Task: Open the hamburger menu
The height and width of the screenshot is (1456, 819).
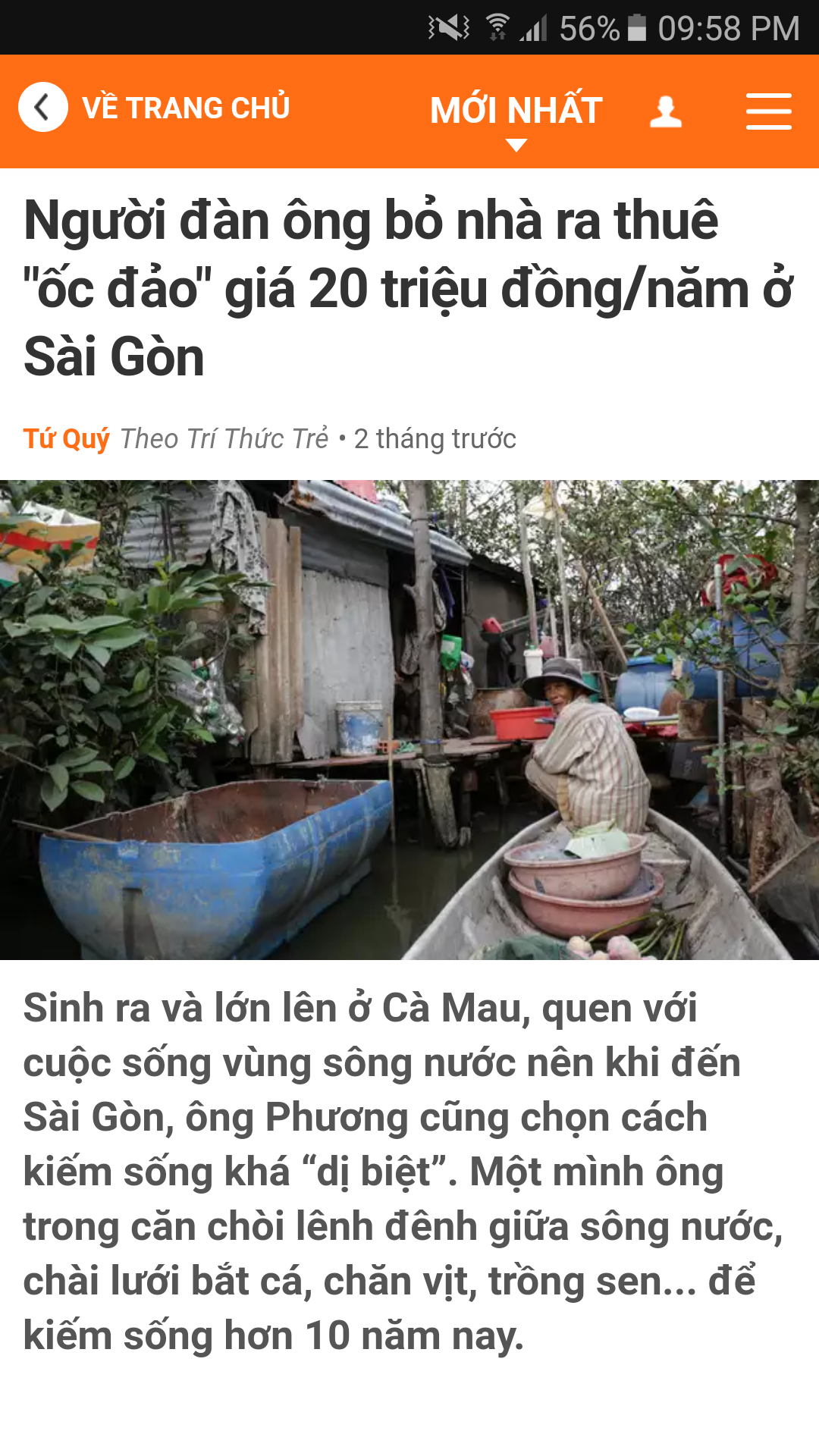Action: click(768, 111)
